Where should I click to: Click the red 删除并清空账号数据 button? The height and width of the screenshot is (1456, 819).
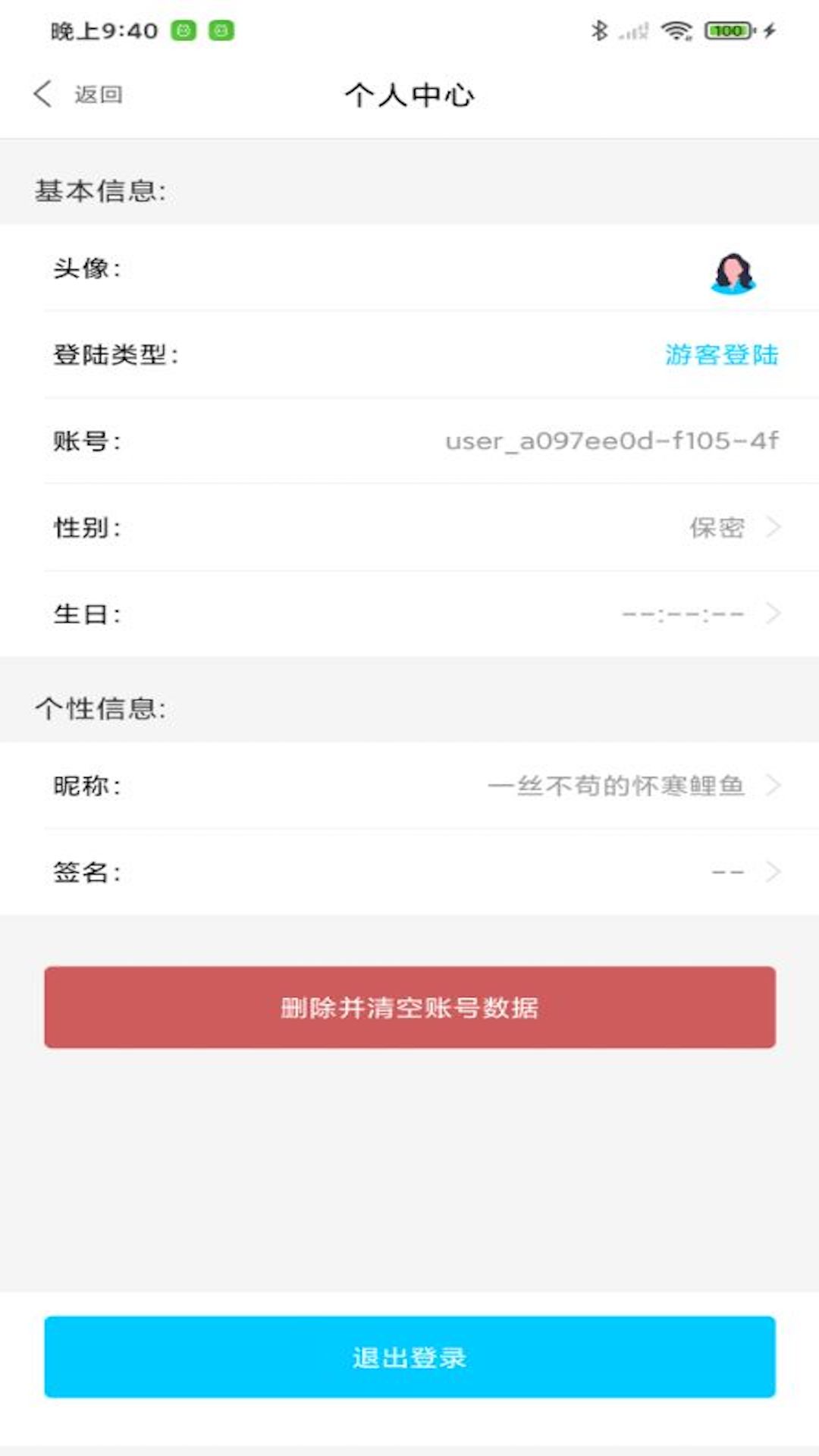(409, 1007)
